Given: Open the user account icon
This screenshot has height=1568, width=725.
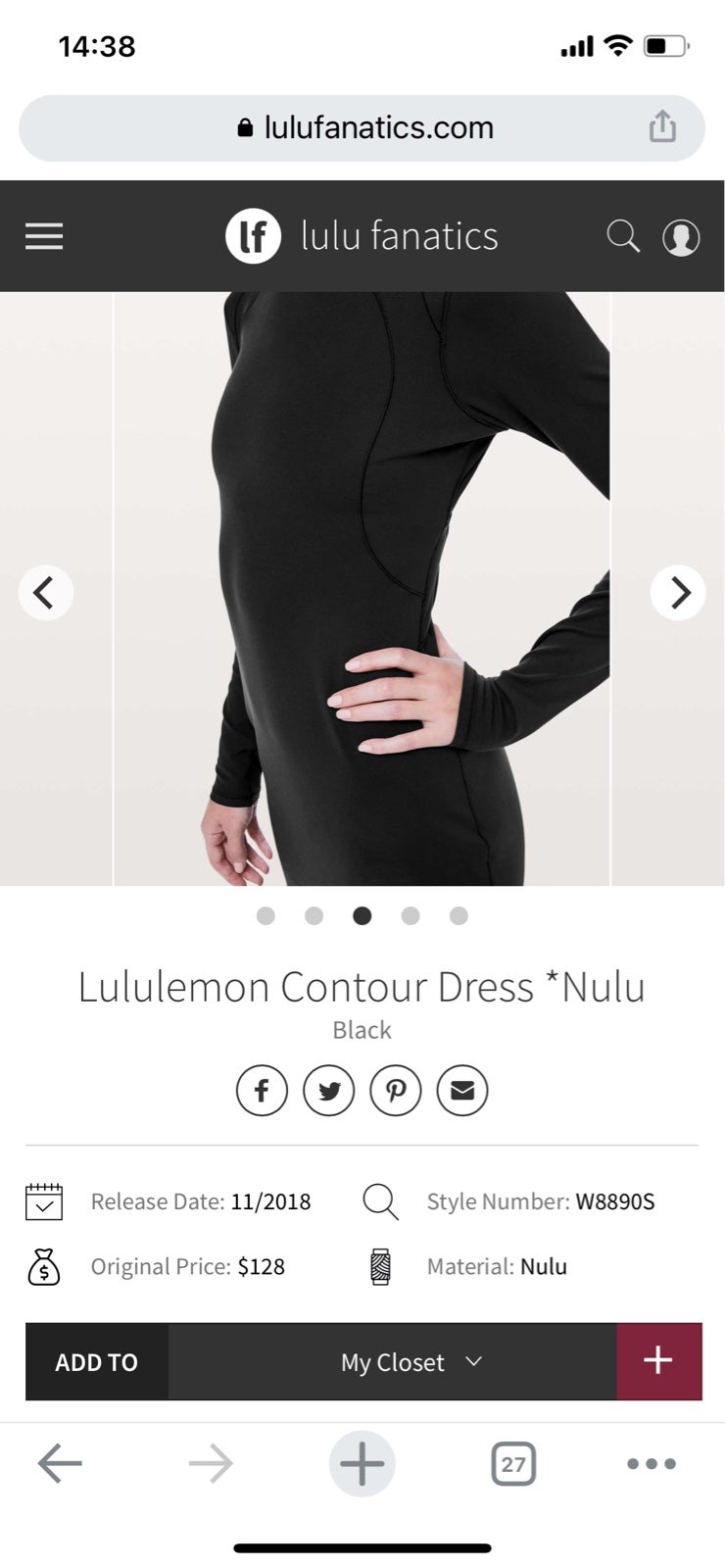Looking at the screenshot, I should click(x=681, y=237).
